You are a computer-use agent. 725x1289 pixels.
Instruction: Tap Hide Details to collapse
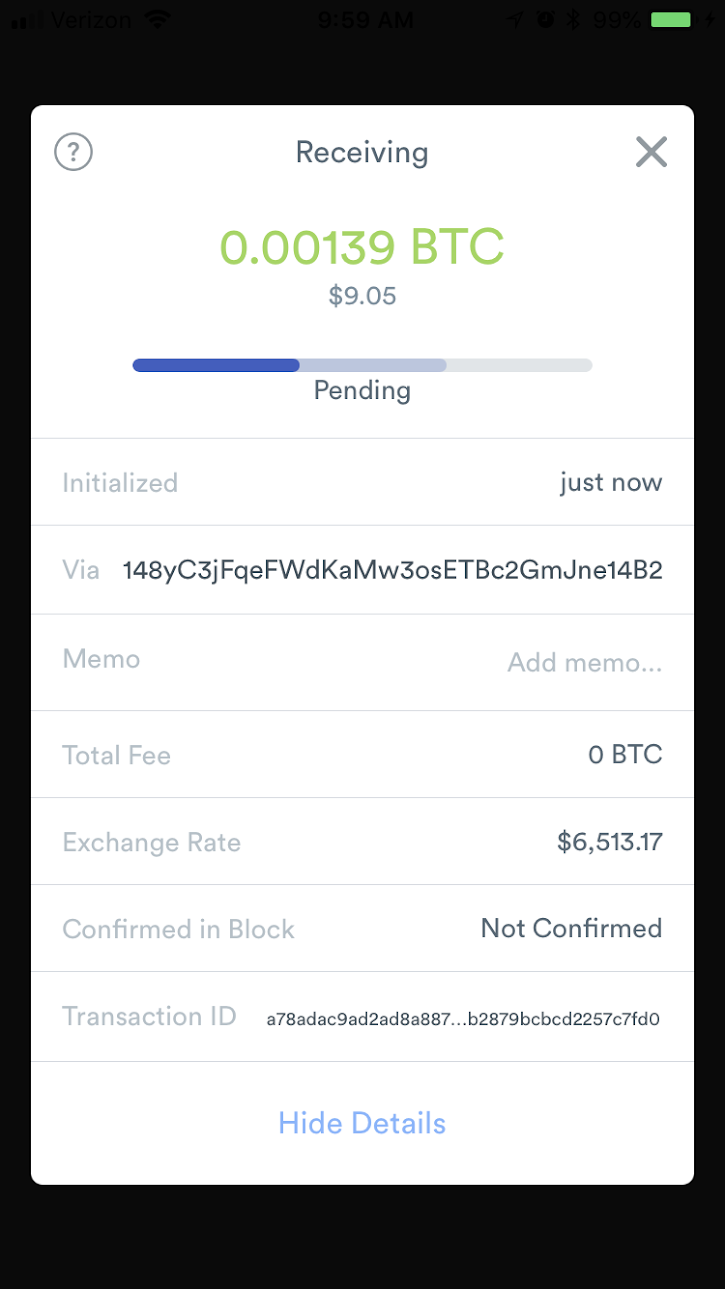coord(362,1123)
